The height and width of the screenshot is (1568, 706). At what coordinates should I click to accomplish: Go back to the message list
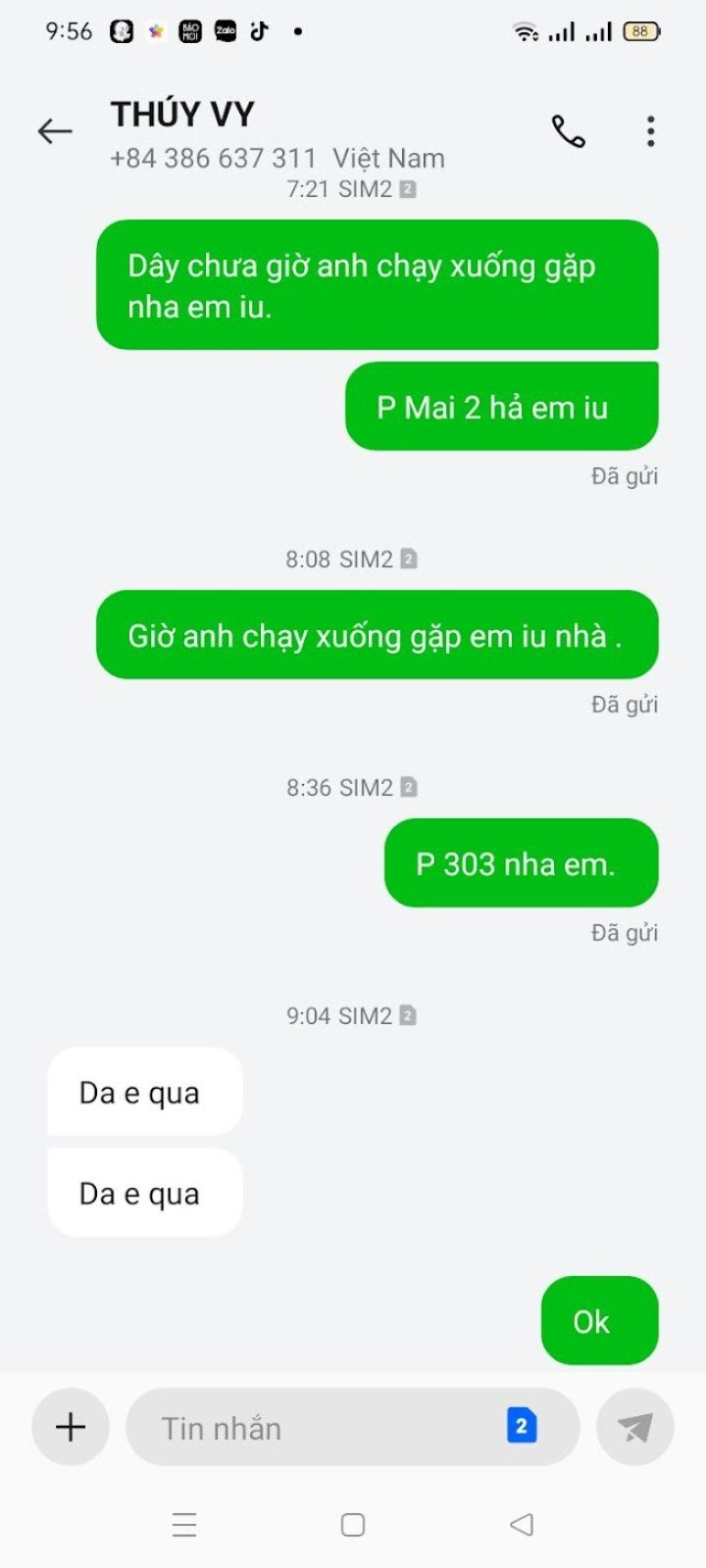click(55, 131)
